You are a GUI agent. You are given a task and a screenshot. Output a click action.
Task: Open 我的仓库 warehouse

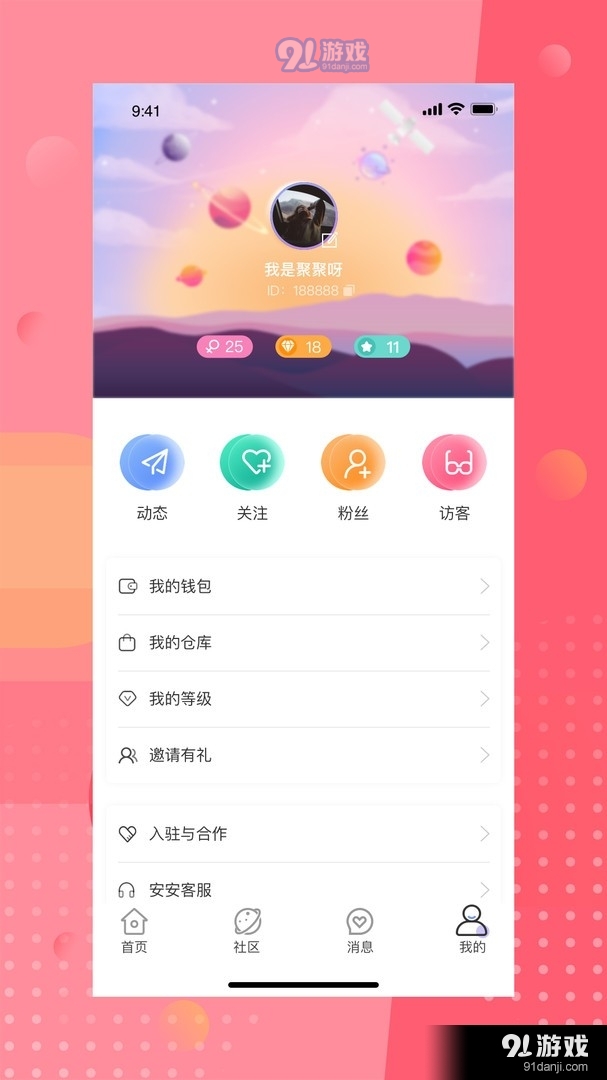coord(304,643)
